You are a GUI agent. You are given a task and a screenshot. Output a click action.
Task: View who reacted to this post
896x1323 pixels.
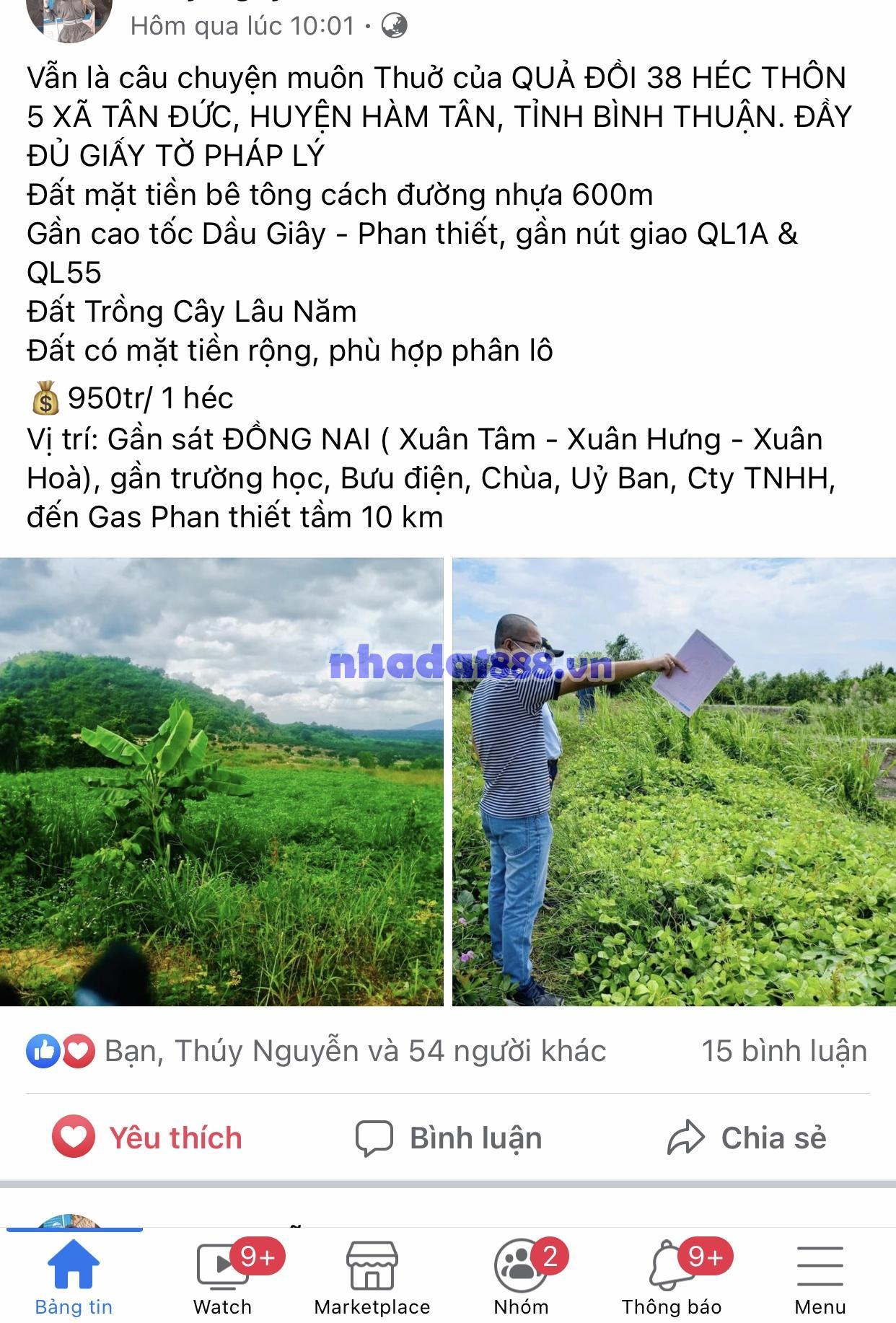316,1051
